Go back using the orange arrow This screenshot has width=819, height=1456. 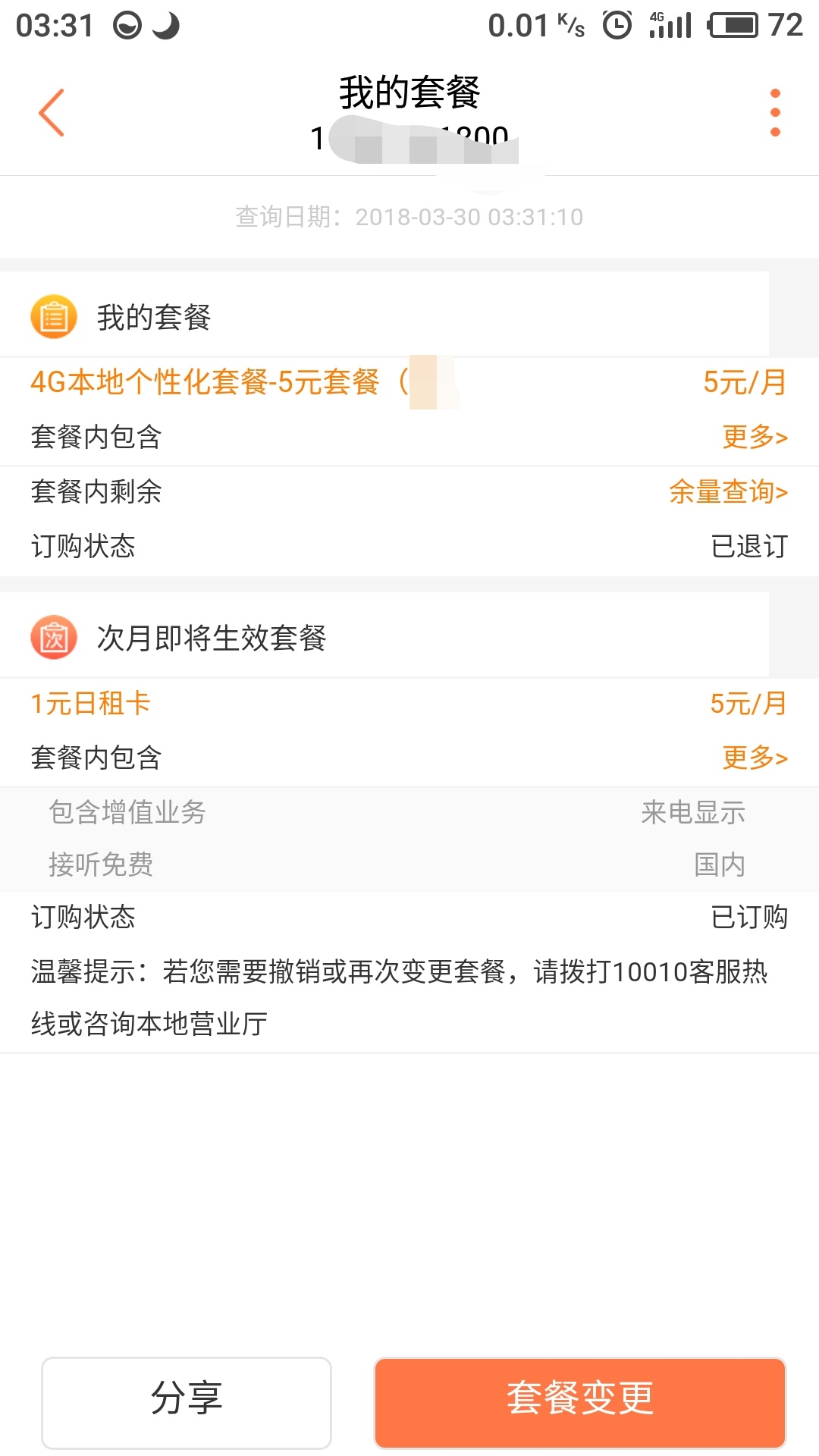point(52,113)
